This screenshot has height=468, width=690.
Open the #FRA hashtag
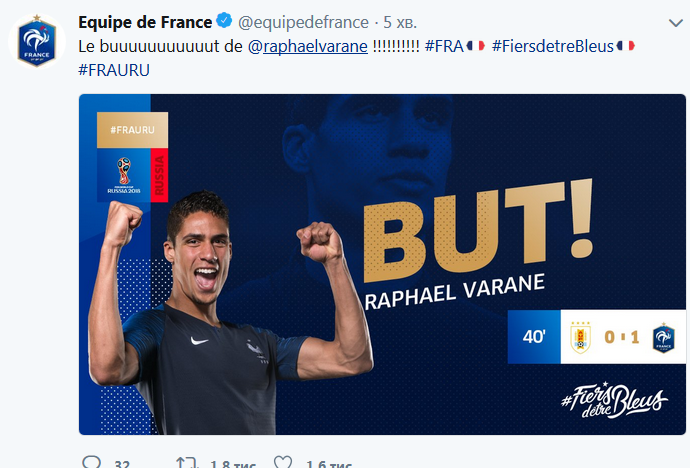(x=446, y=46)
